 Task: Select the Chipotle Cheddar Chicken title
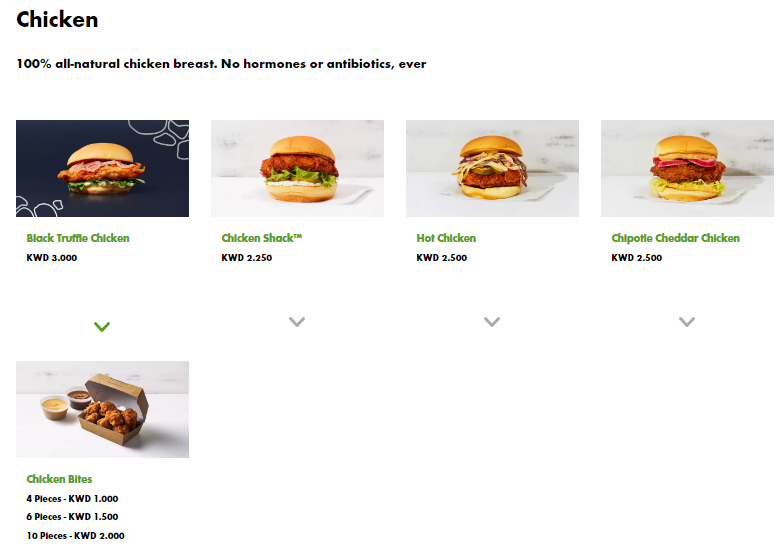[x=675, y=238]
